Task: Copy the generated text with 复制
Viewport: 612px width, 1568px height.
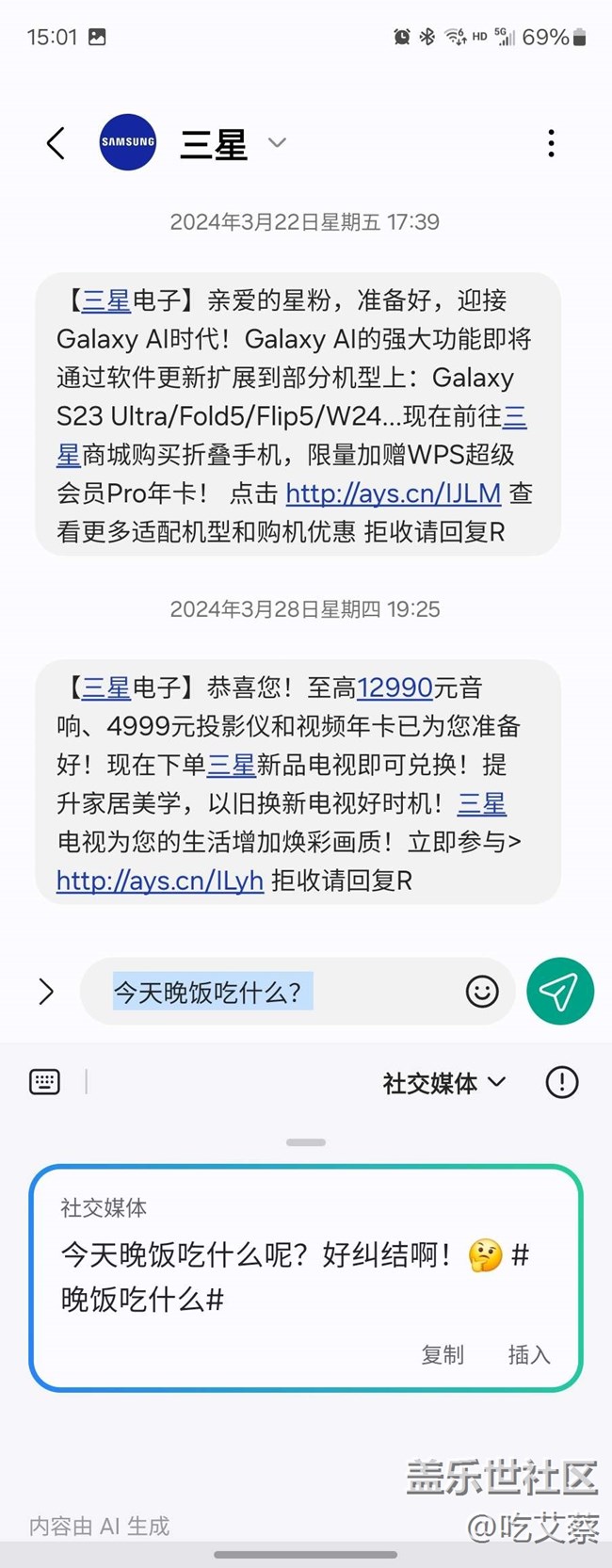Action: click(x=443, y=1354)
